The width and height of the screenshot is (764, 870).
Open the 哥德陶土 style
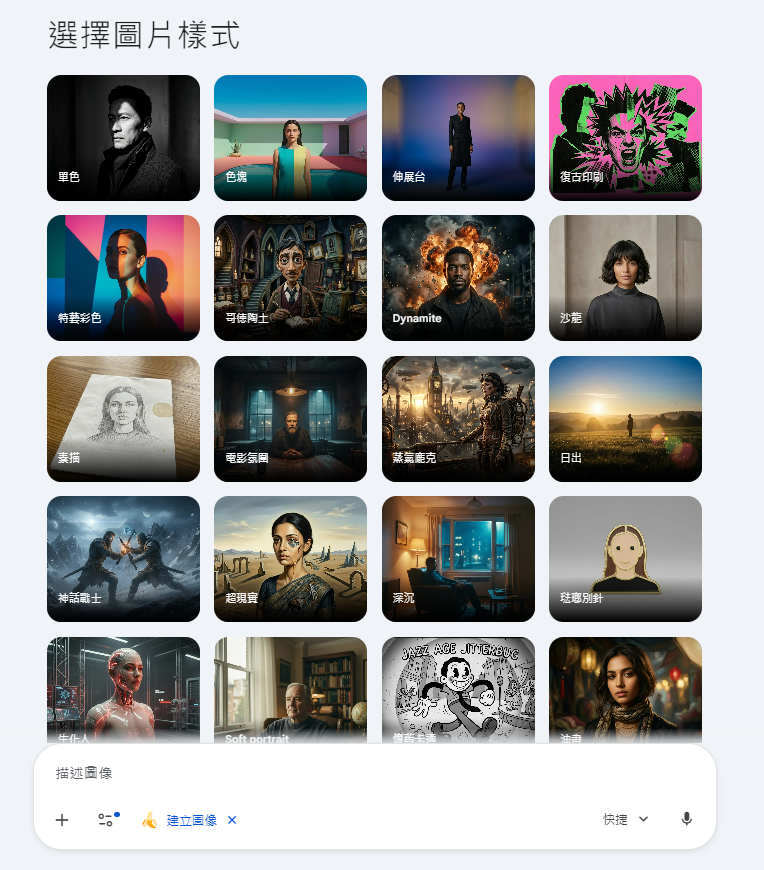pyautogui.click(x=290, y=278)
